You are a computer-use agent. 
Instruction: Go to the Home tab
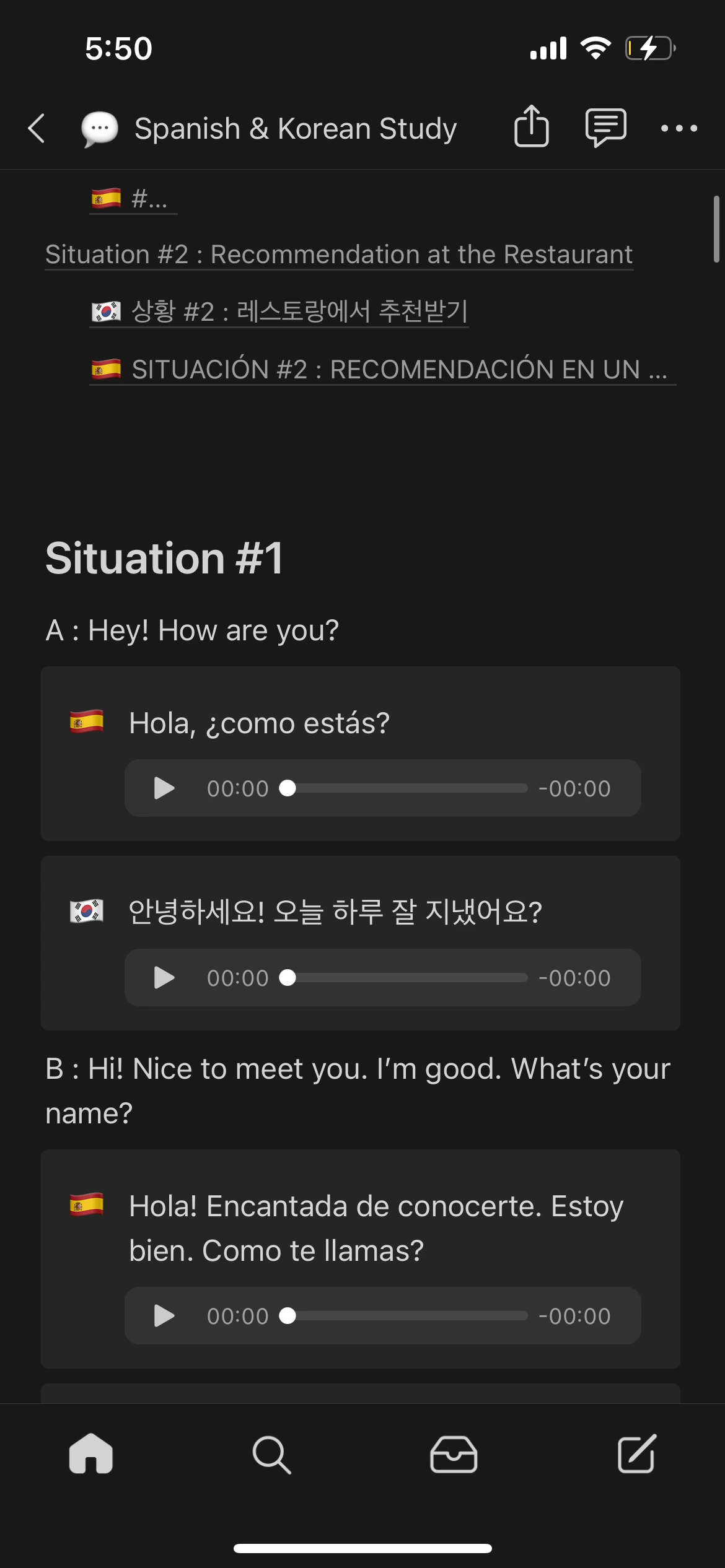(x=91, y=1453)
